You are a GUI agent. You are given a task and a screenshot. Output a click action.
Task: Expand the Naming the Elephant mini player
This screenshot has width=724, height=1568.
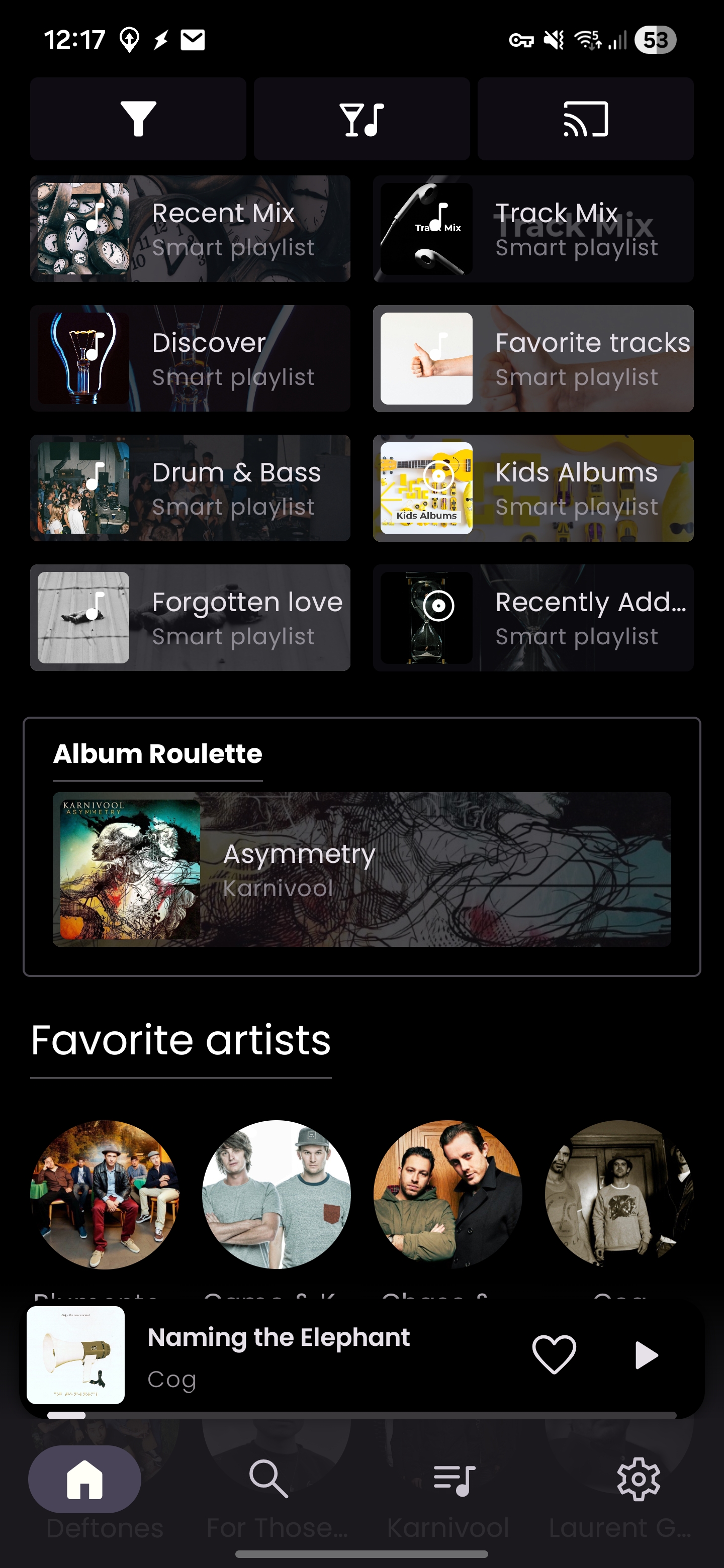tap(305, 1355)
